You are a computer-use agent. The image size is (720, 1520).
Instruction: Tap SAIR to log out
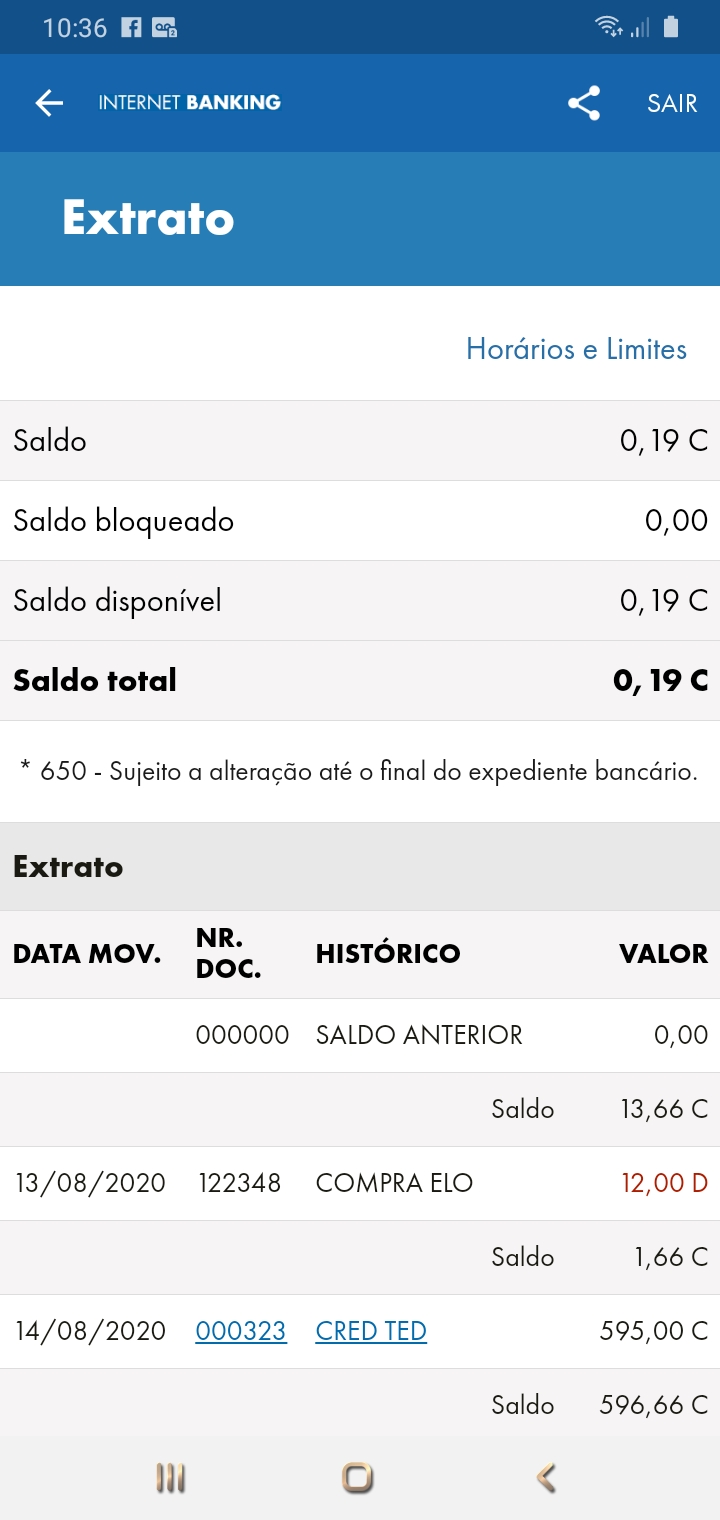tap(672, 103)
